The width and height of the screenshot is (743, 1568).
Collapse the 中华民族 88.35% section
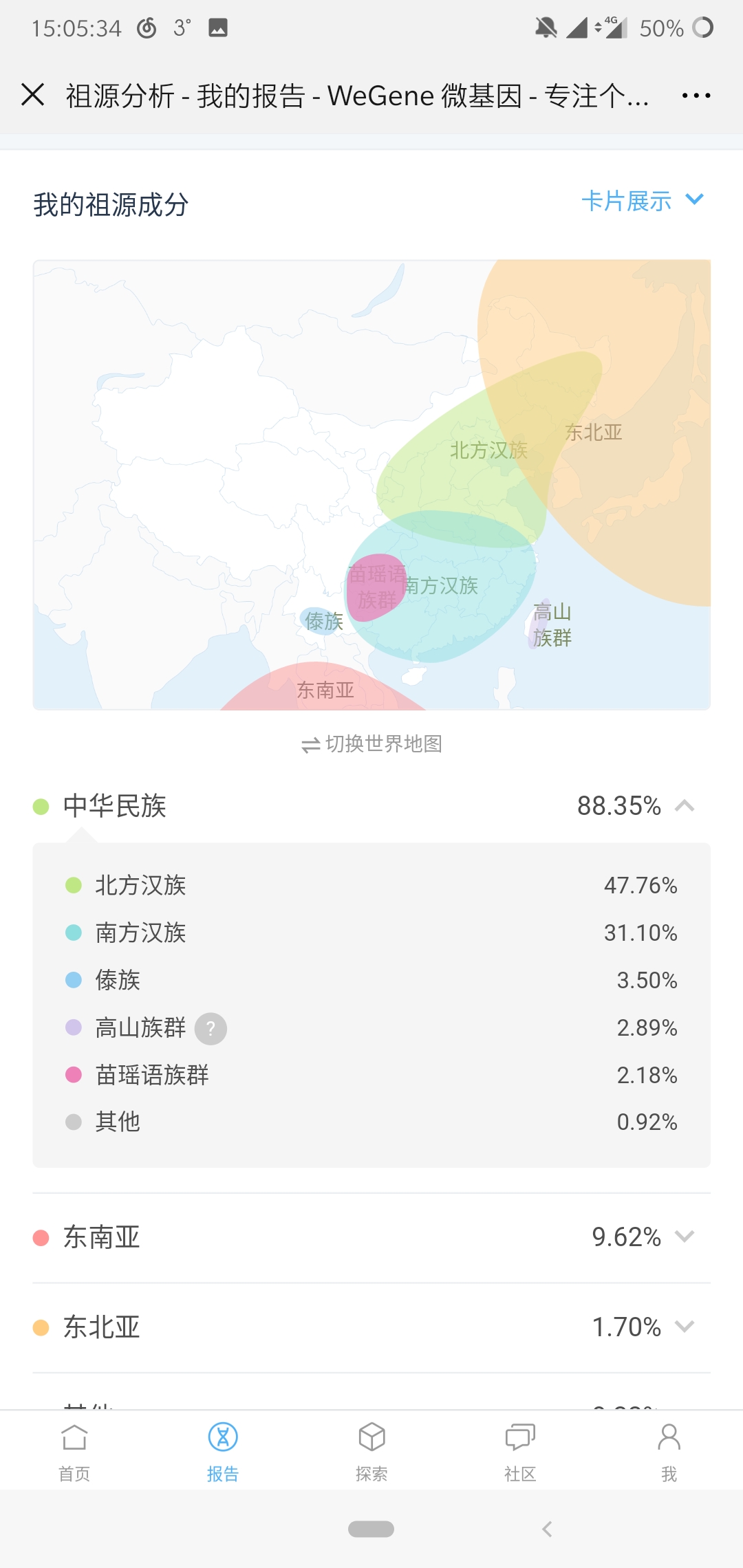(x=371, y=806)
